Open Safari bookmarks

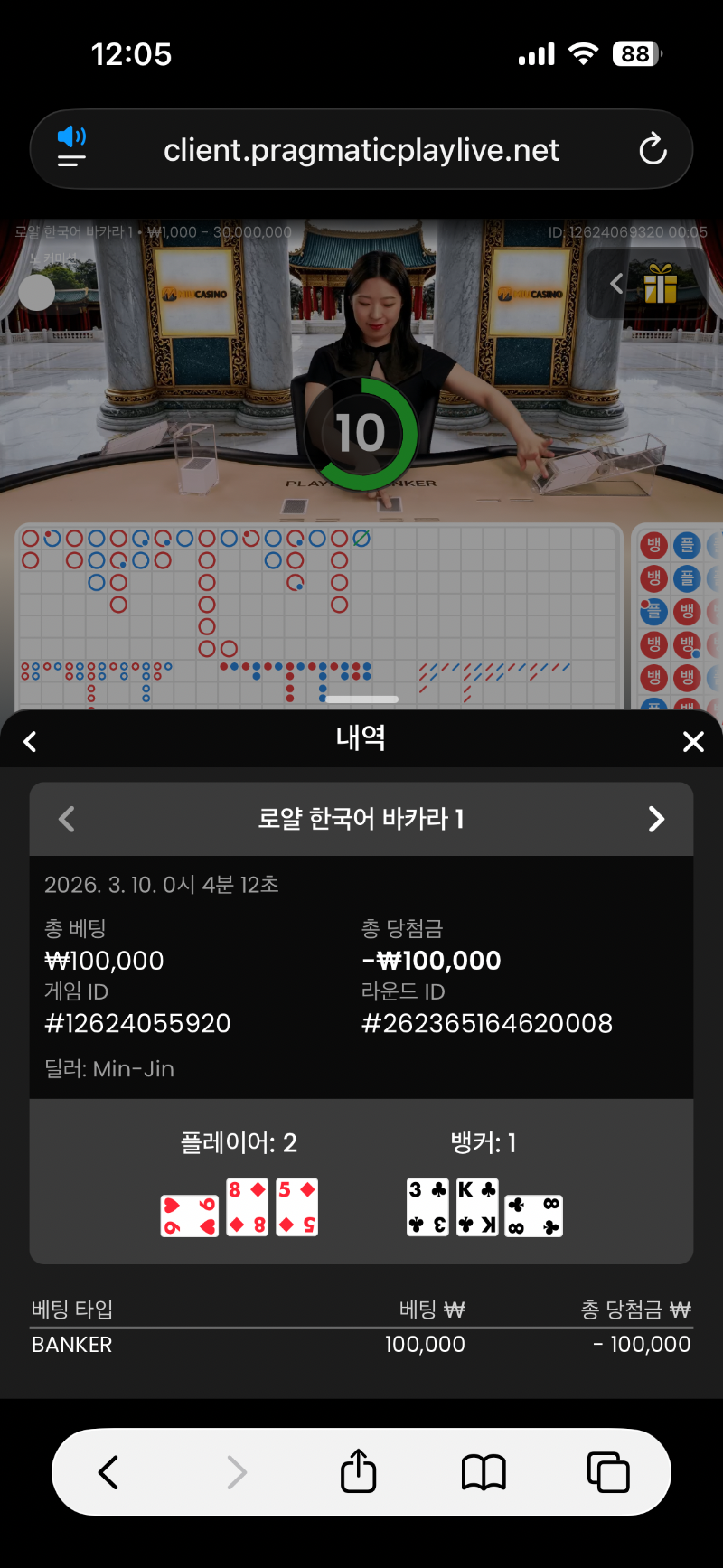click(x=484, y=1472)
